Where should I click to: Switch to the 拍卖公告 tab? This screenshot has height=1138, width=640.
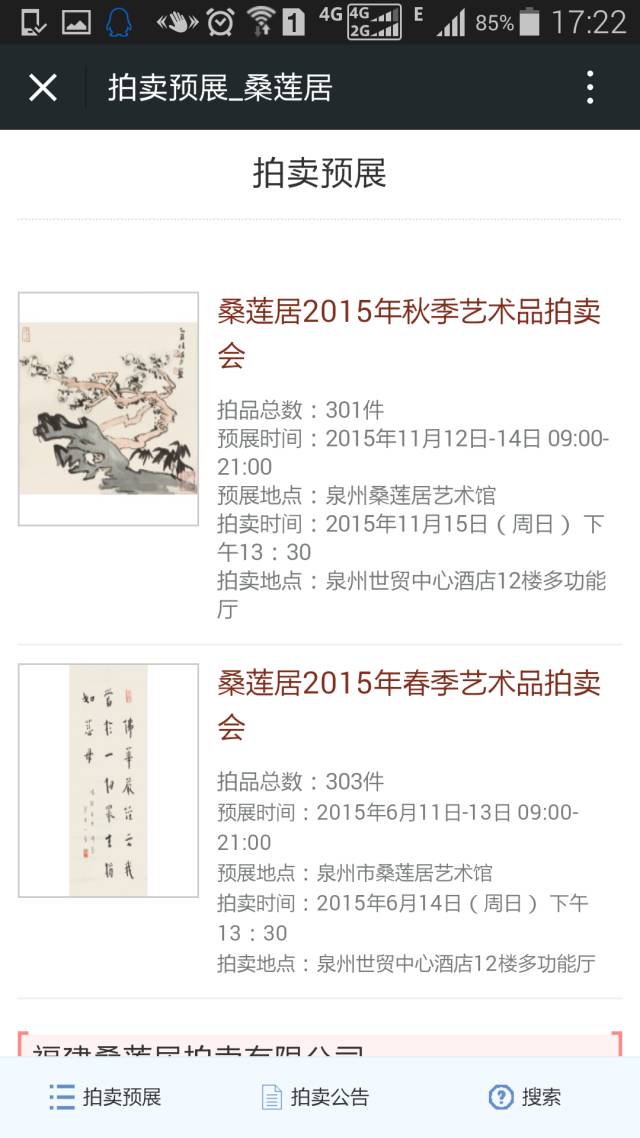coord(315,1097)
